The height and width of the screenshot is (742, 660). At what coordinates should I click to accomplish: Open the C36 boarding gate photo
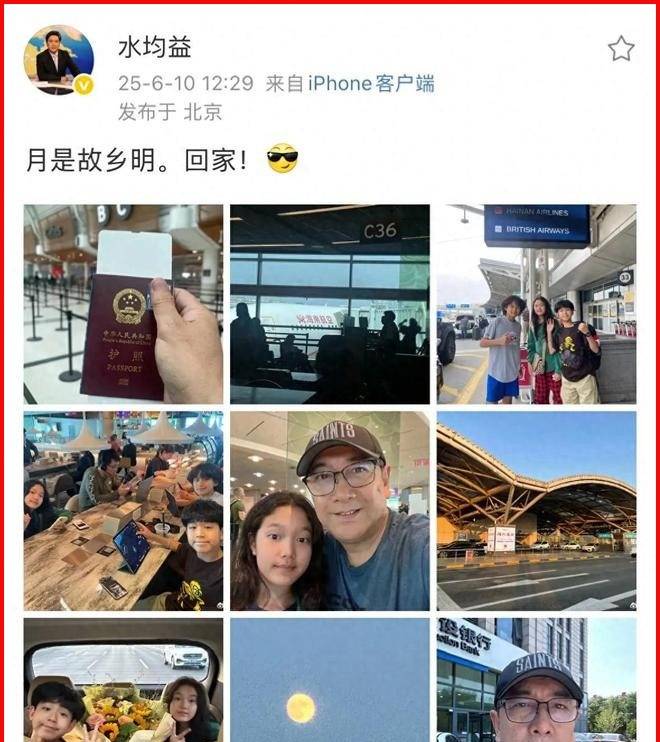pos(330,304)
